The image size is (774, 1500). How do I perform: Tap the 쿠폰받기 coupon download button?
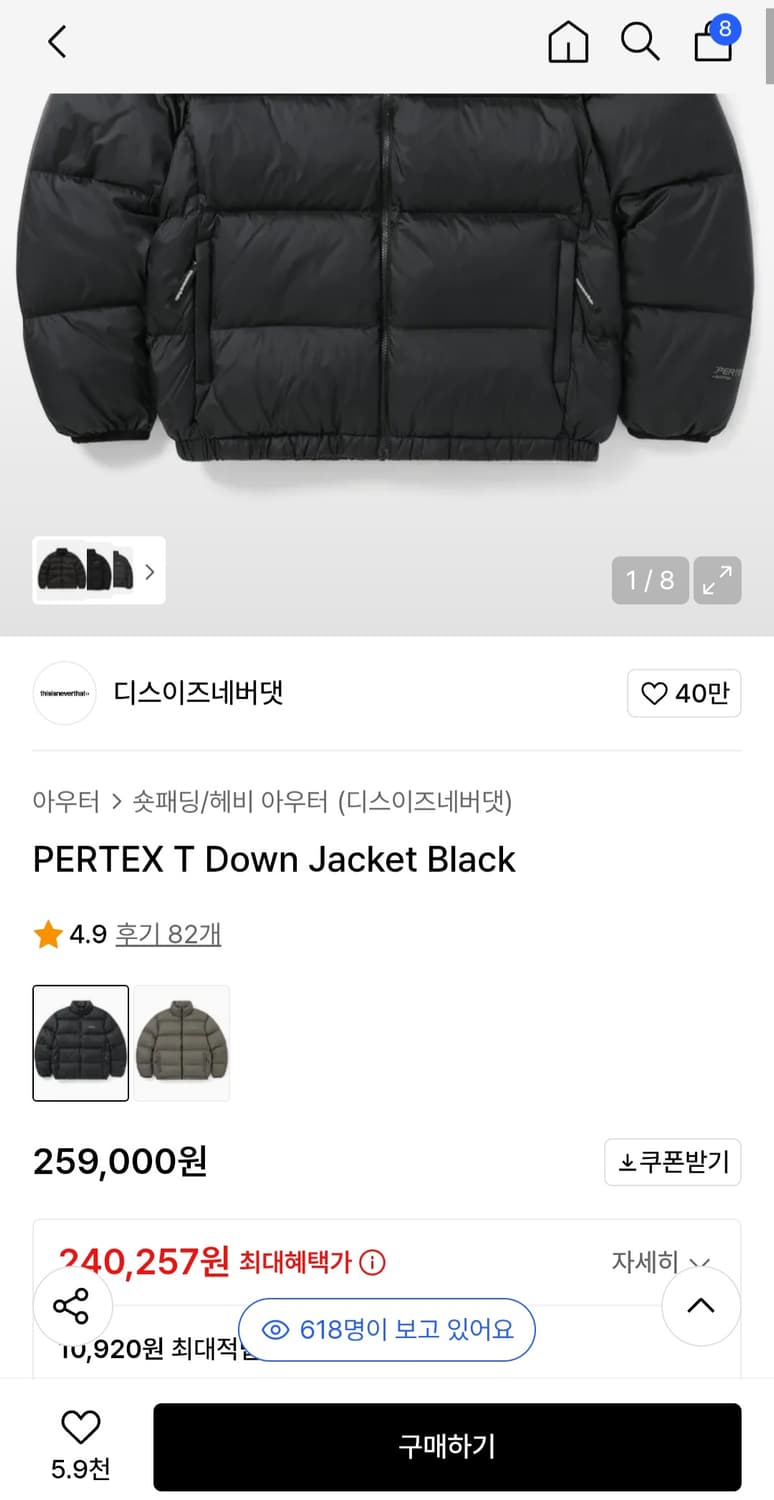click(x=672, y=1162)
